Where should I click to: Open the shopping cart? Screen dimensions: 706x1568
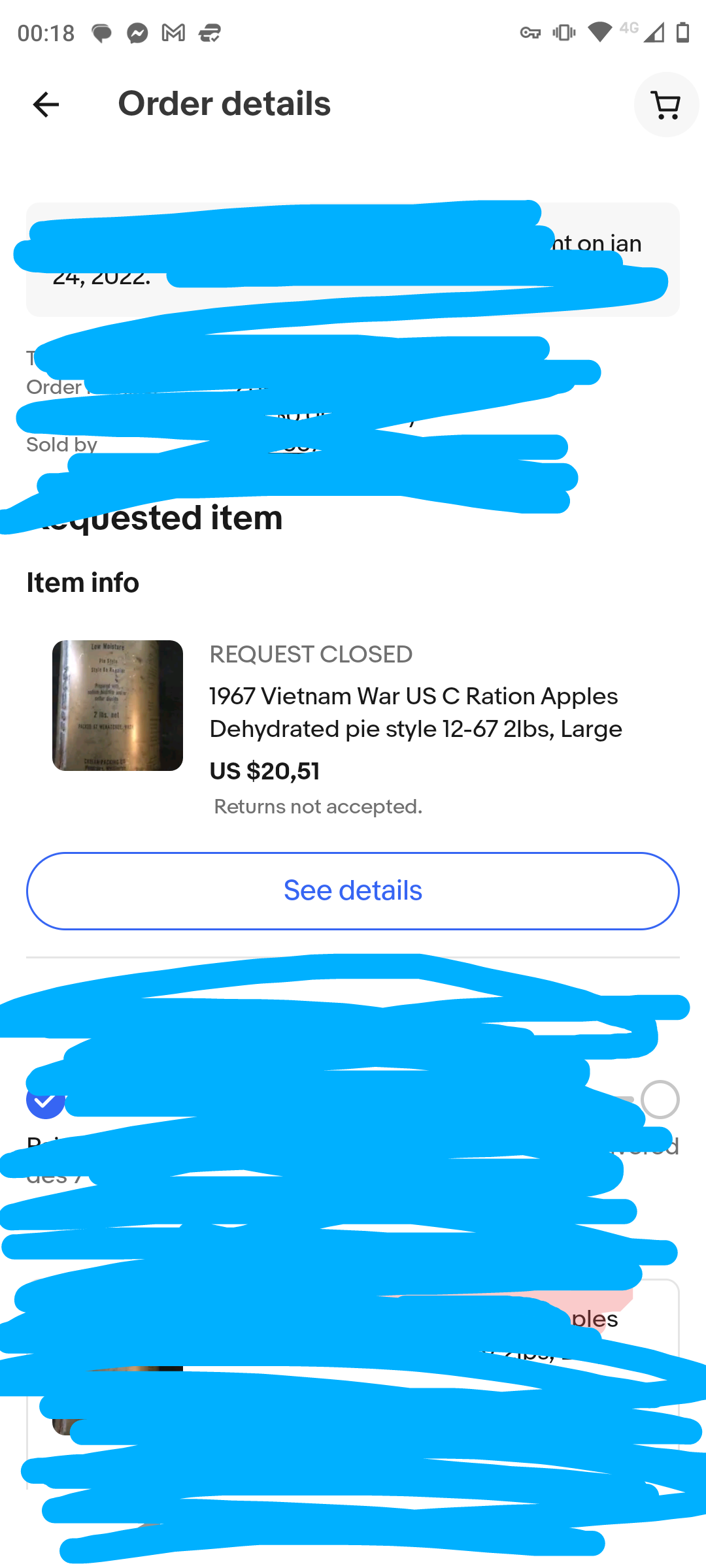pos(666,105)
